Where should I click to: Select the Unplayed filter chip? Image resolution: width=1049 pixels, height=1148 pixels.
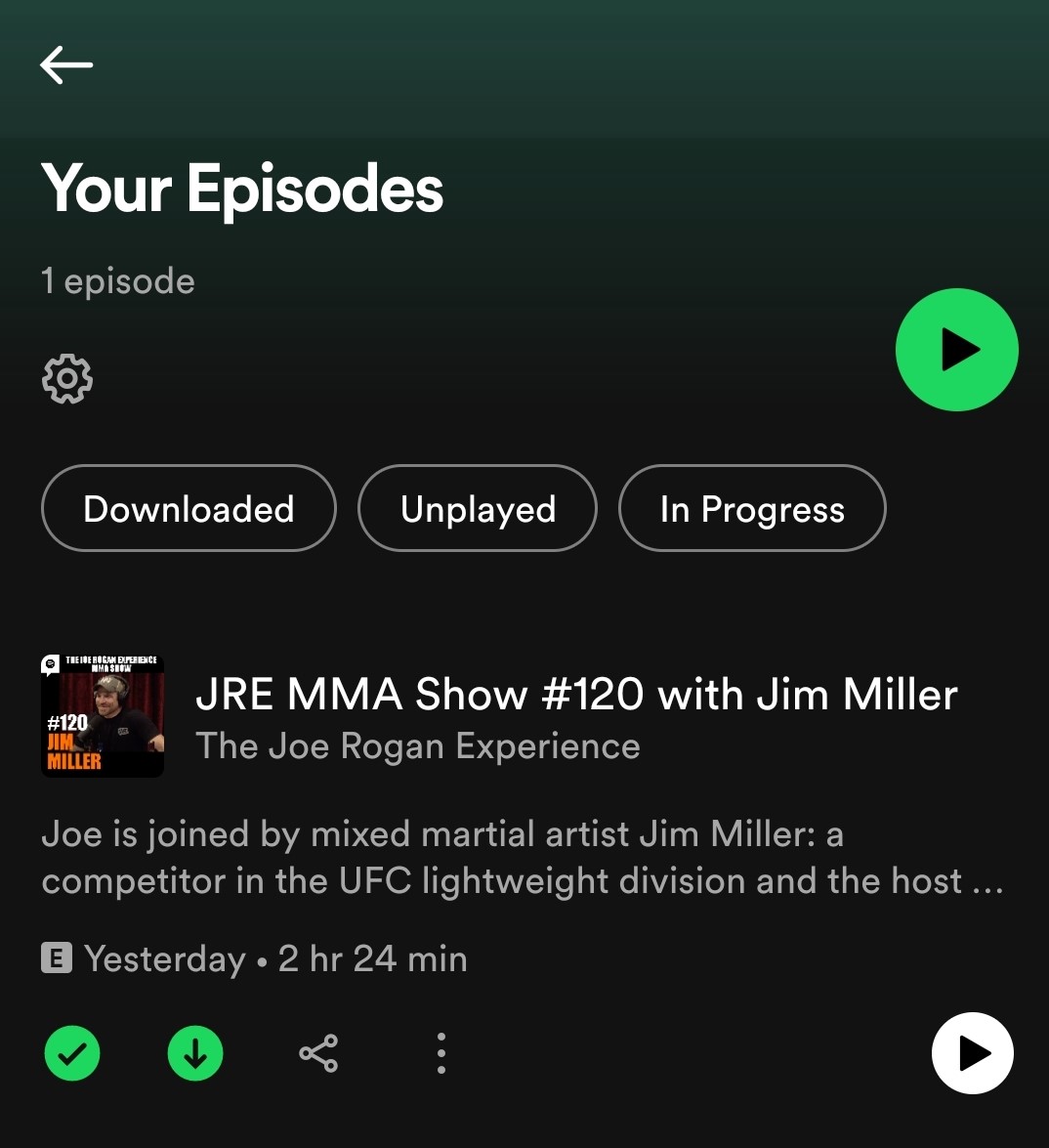pos(478,509)
